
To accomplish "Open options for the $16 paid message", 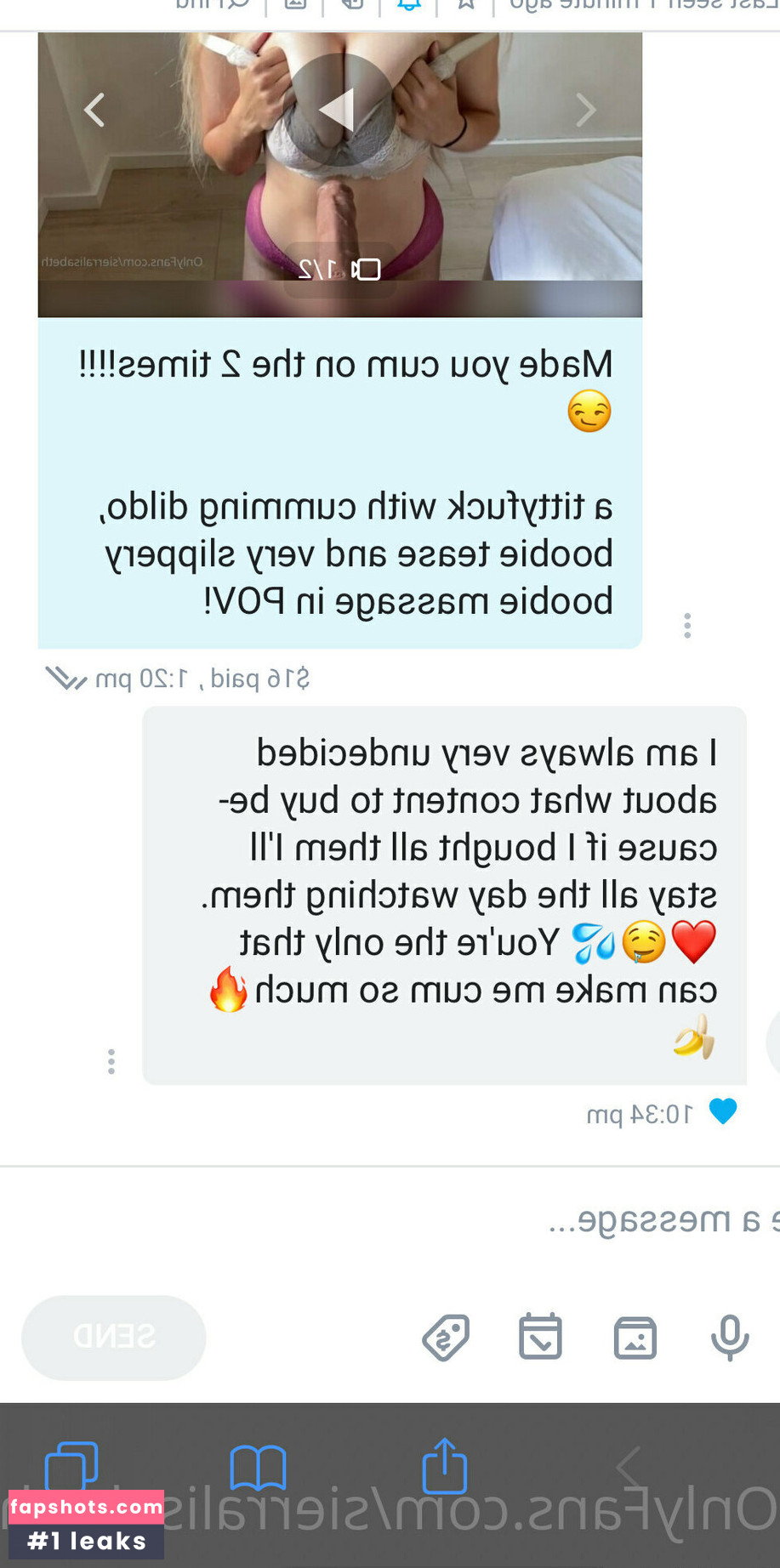I will coord(687,626).
